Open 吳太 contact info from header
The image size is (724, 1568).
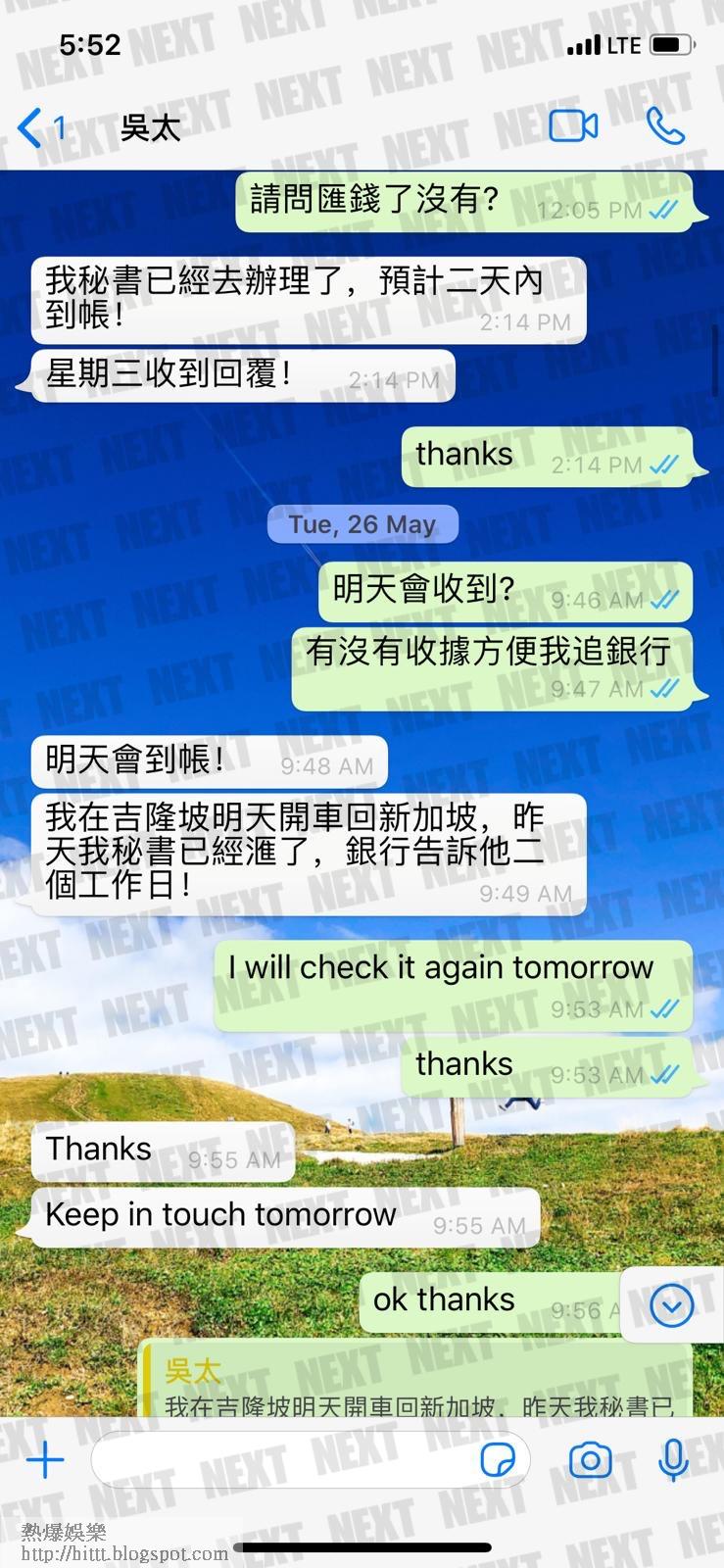[150, 128]
